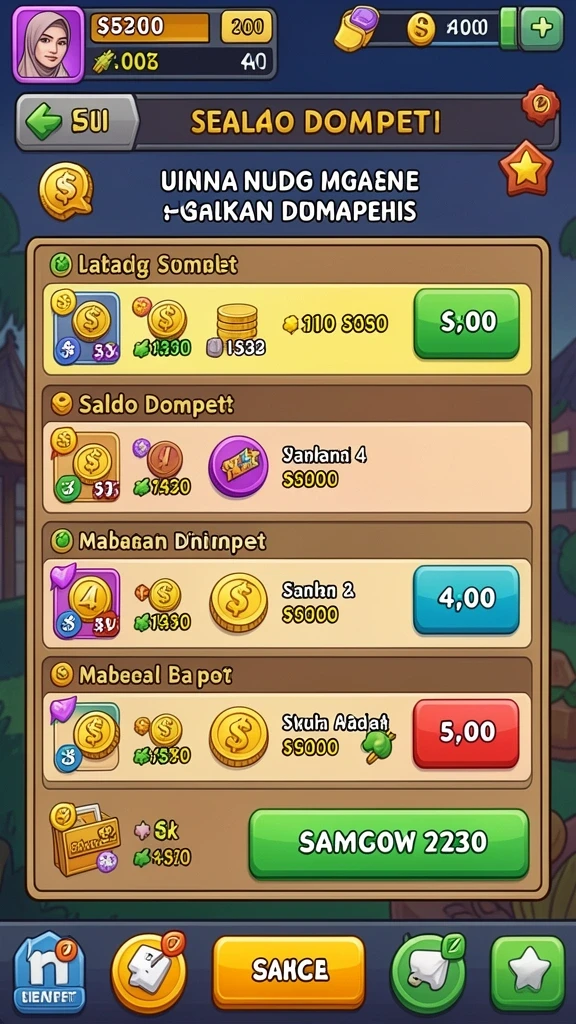576x1024 pixels.
Task: Tap the red gear-shaped badge in title bar
Action: (x=540, y=105)
